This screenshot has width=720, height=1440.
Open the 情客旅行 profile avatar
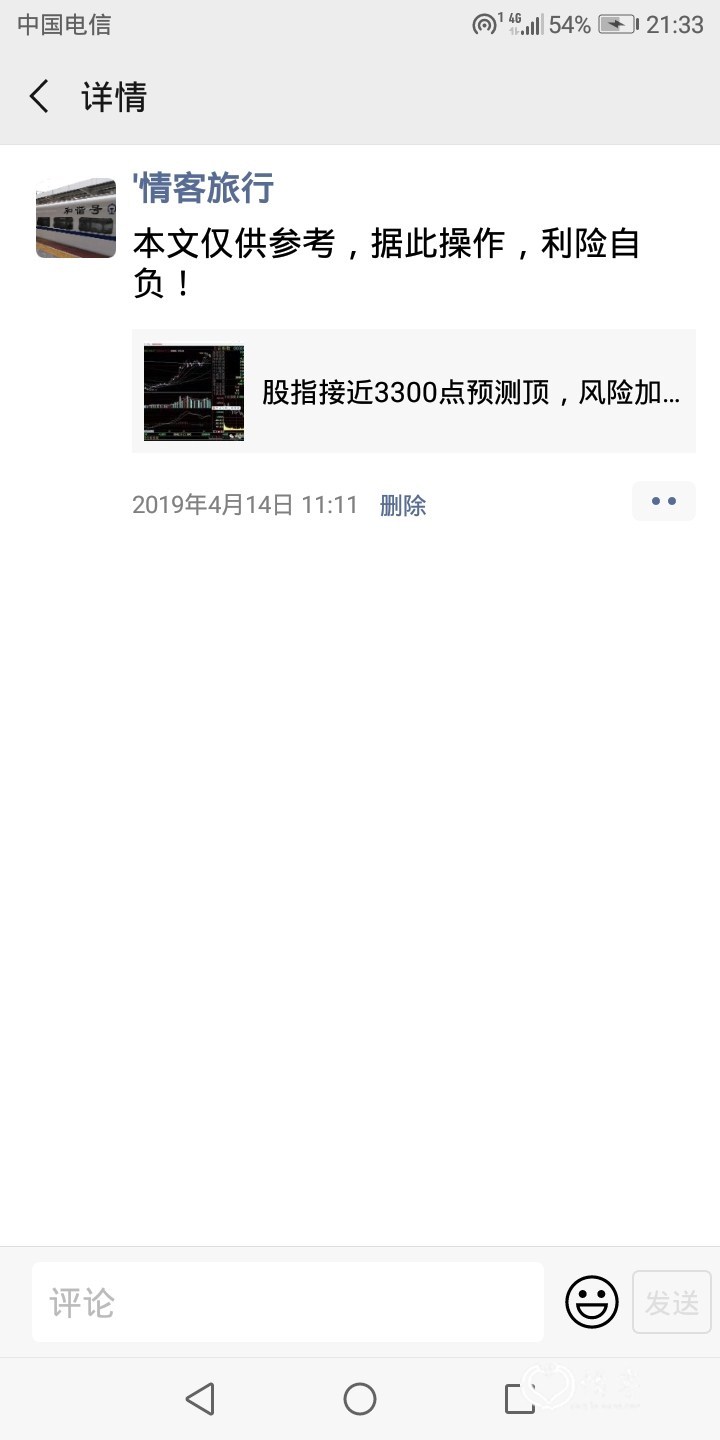coord(76,218)
